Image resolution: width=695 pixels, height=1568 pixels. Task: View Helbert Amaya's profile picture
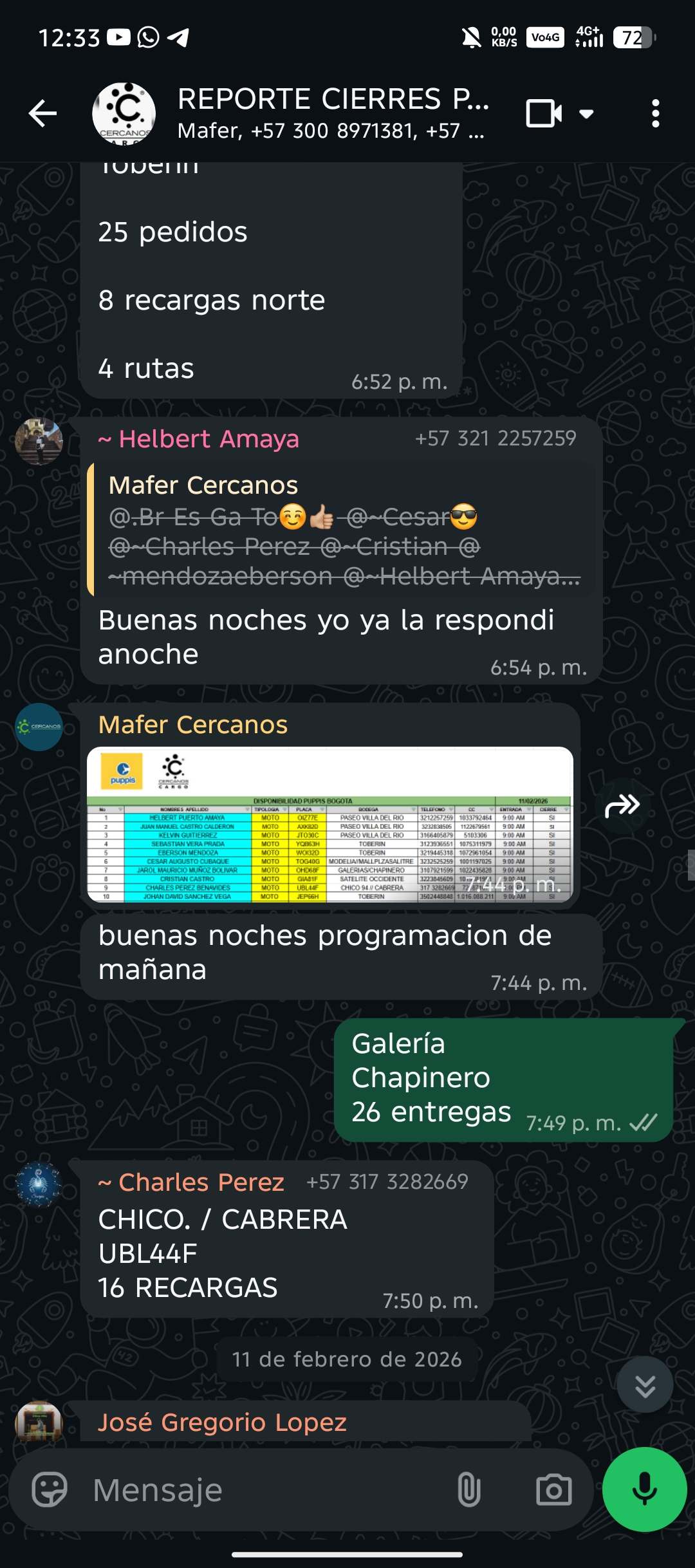(39, 441)
